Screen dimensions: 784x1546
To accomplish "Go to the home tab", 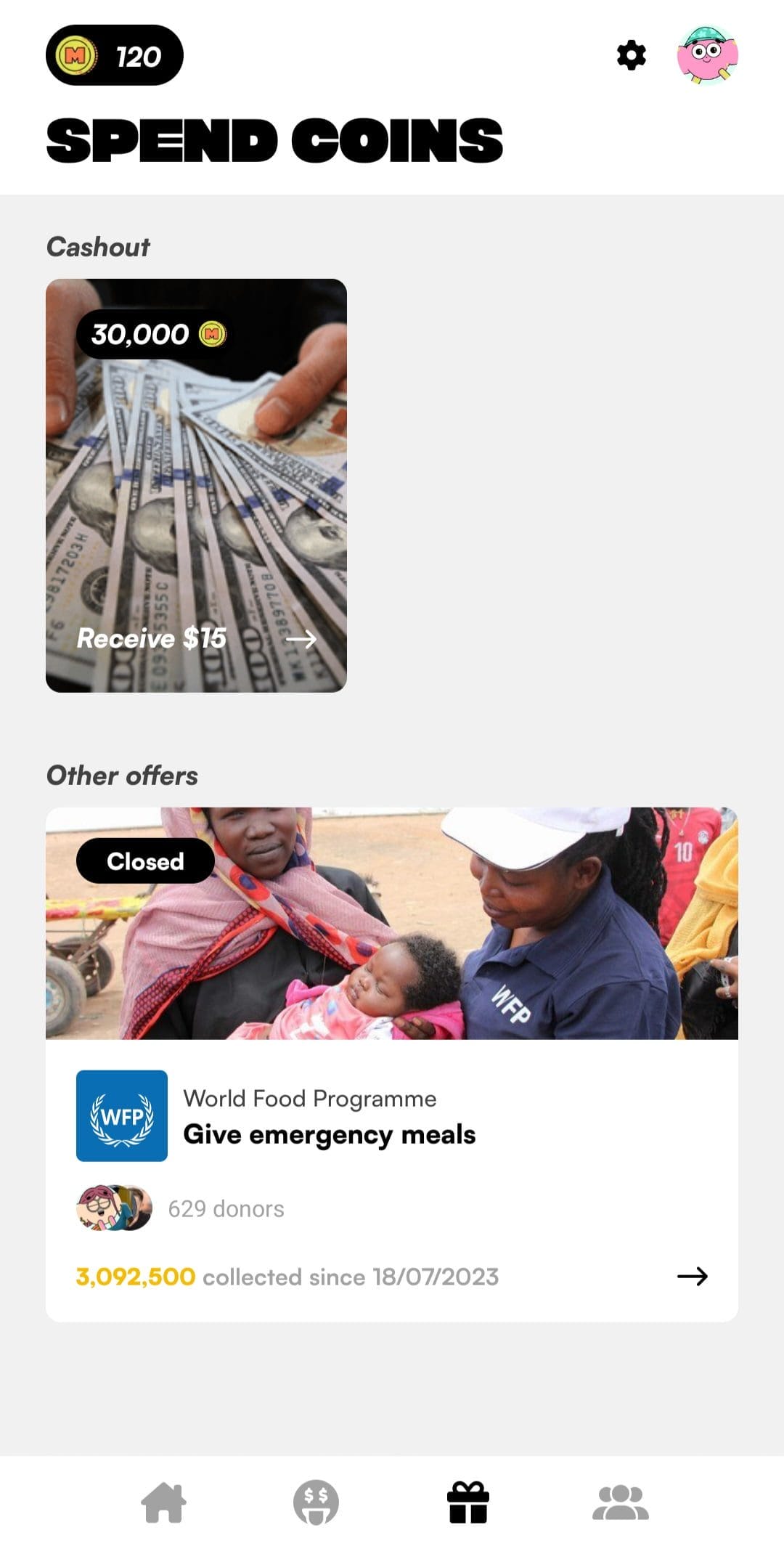I will click(163, 1502).
